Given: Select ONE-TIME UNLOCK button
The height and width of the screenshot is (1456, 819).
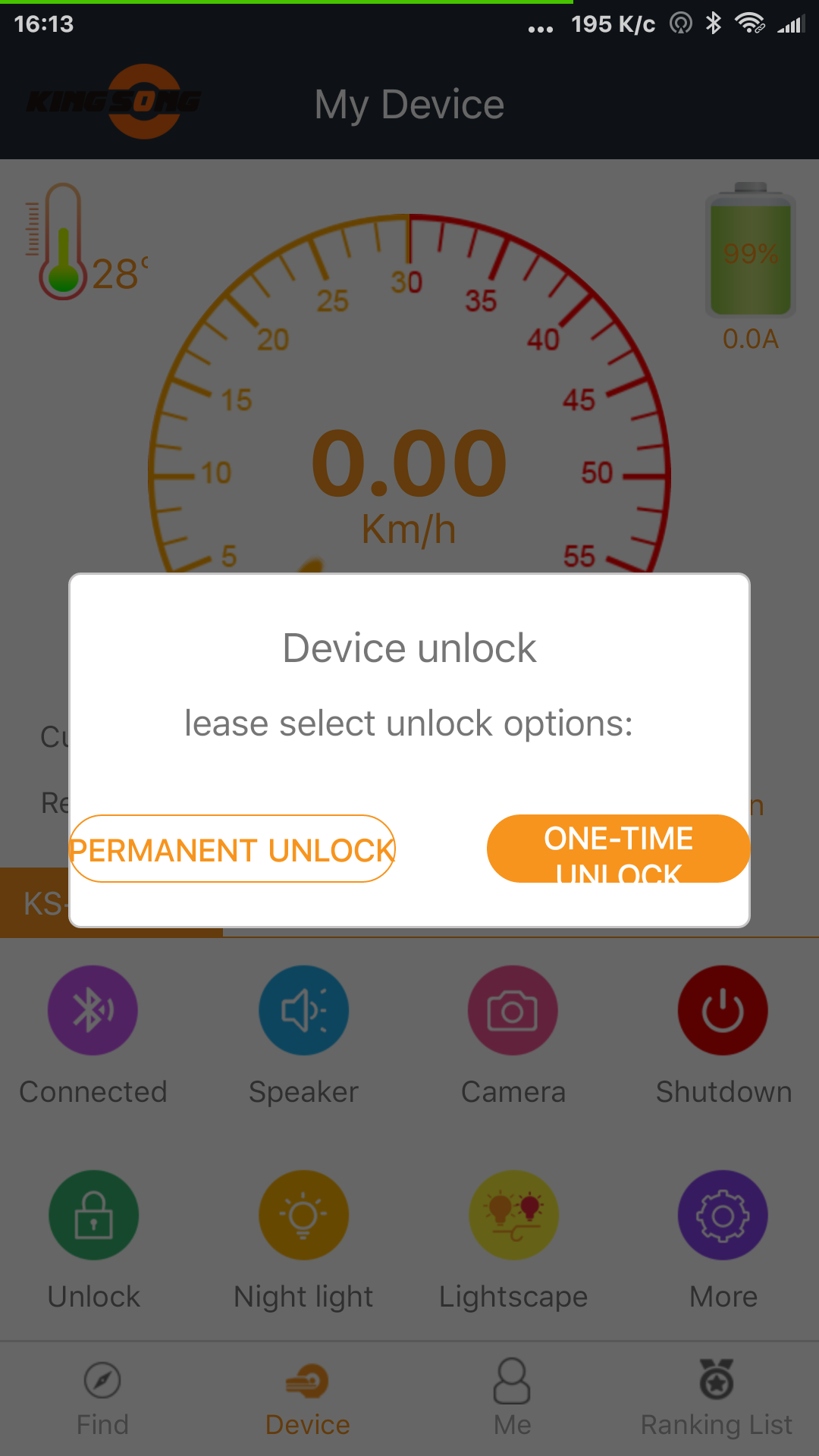Looking at the screenshot, I should [x=618, y=849].
